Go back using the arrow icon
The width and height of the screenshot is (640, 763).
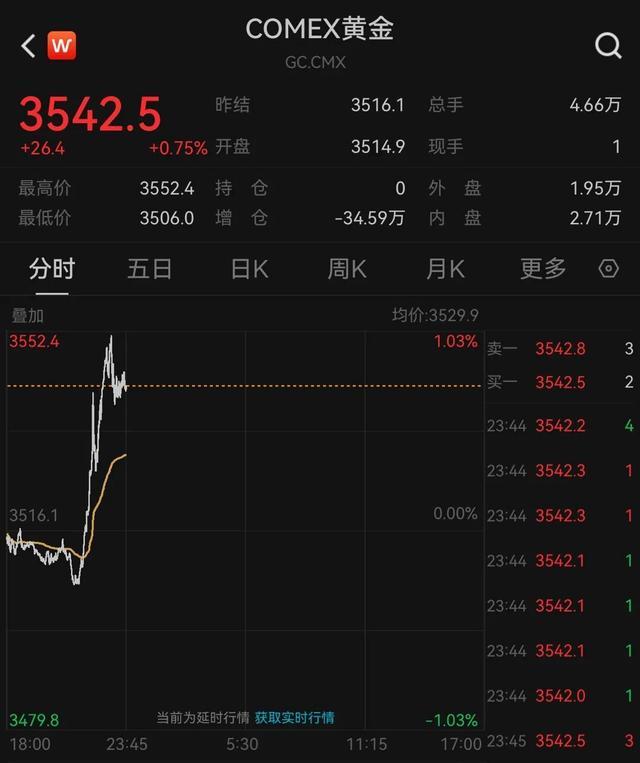[x=27, y=45]
